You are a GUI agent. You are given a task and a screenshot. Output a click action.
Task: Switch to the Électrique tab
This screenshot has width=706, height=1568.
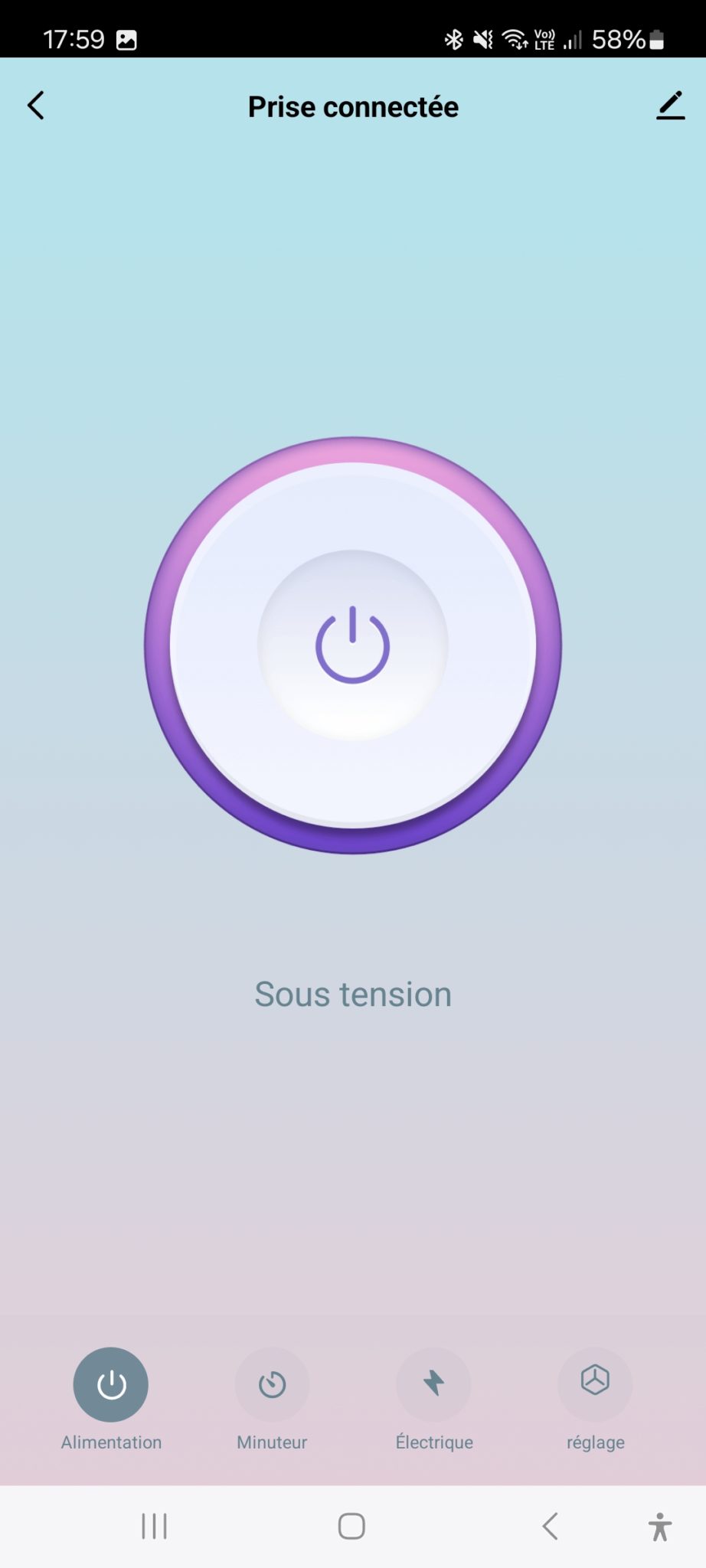click(433, 1384)
